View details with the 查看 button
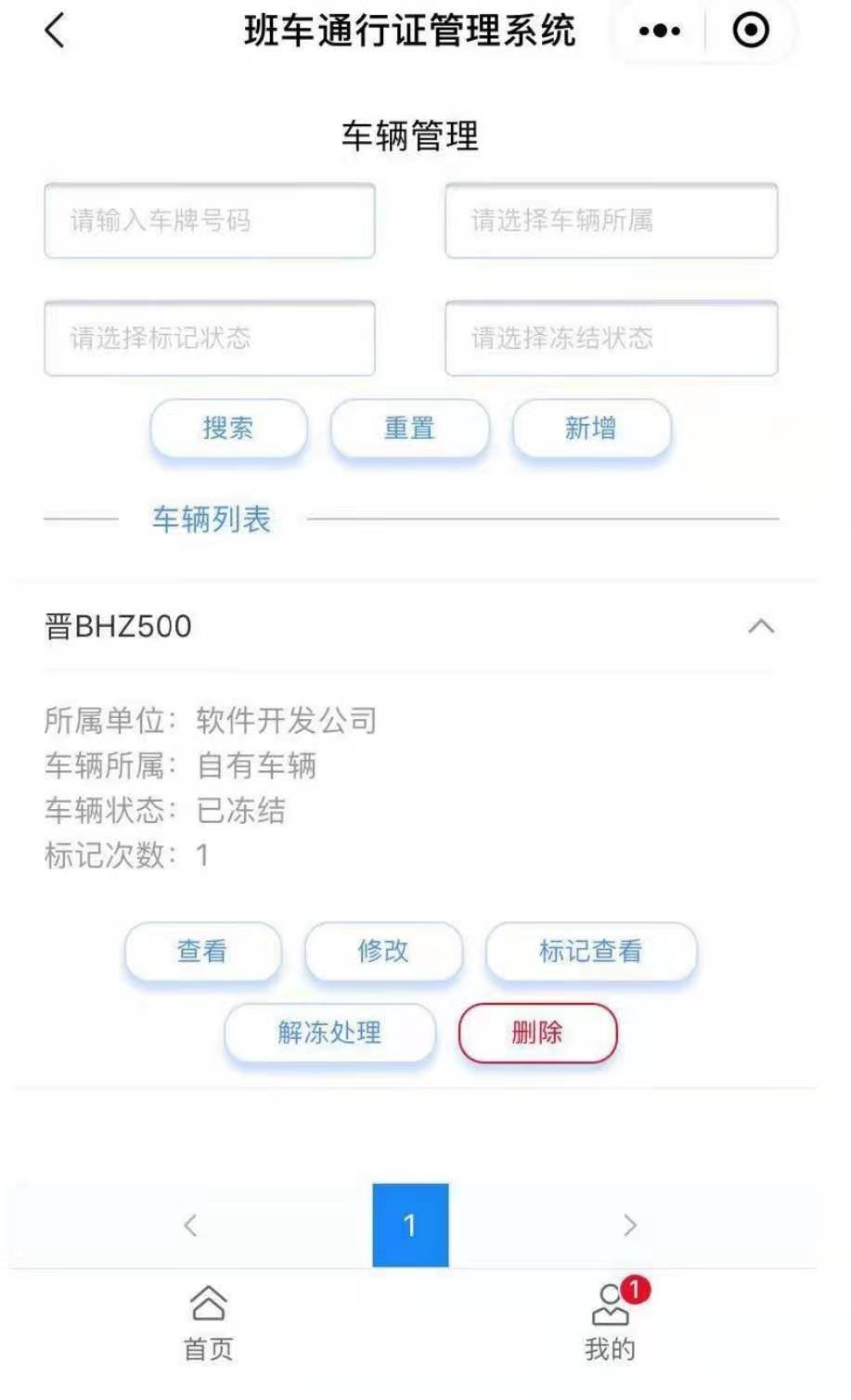 point(202,951)
